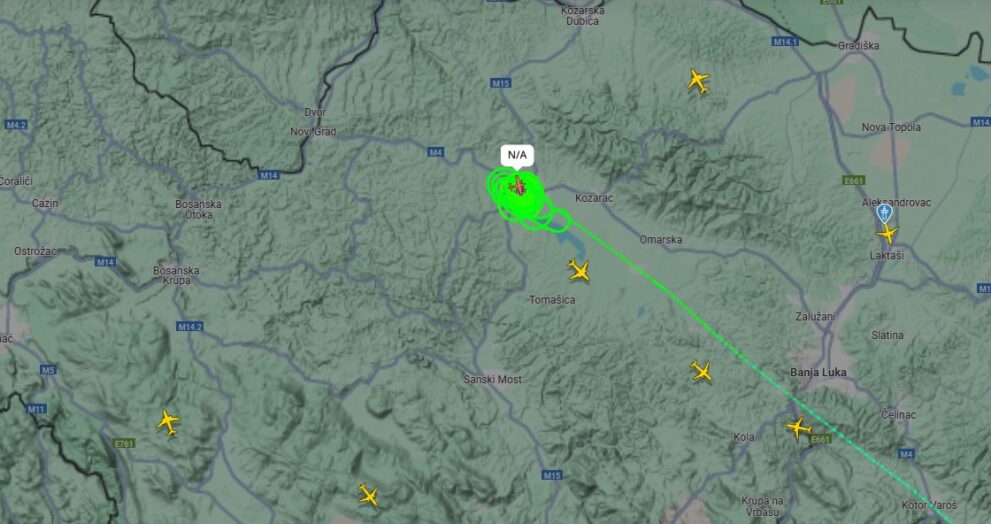This screenshot has height=524, width=991.
Task: Select the yellow plane near Tomašica
Action: pyautogui.click(x=578, y=271)
